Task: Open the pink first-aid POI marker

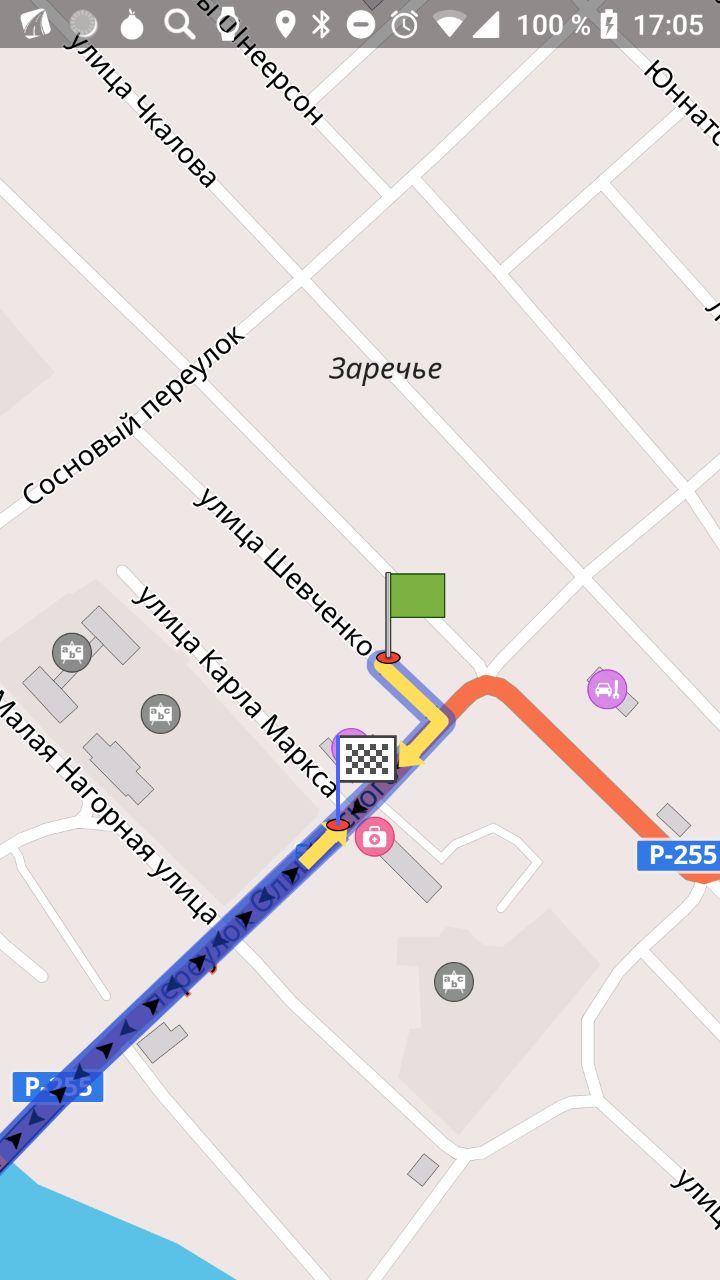Action: 375,837
